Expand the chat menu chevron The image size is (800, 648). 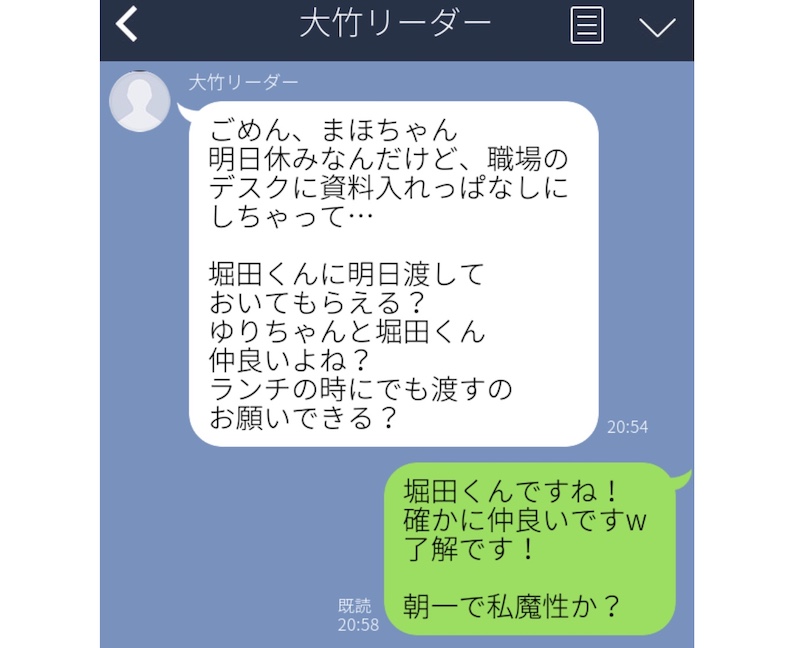[x=657, y=27]
